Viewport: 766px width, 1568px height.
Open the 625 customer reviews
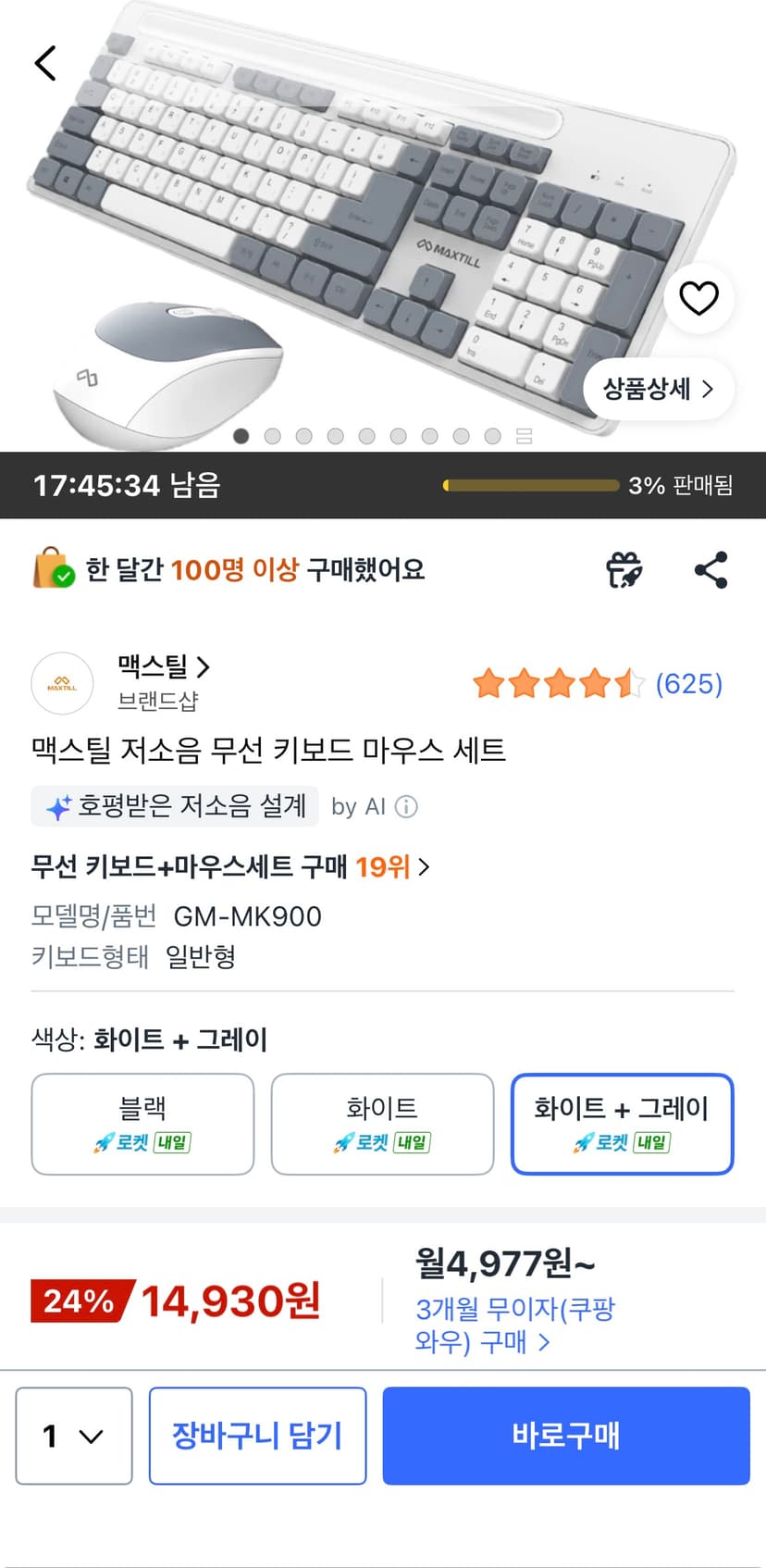[x=689, y=684]
